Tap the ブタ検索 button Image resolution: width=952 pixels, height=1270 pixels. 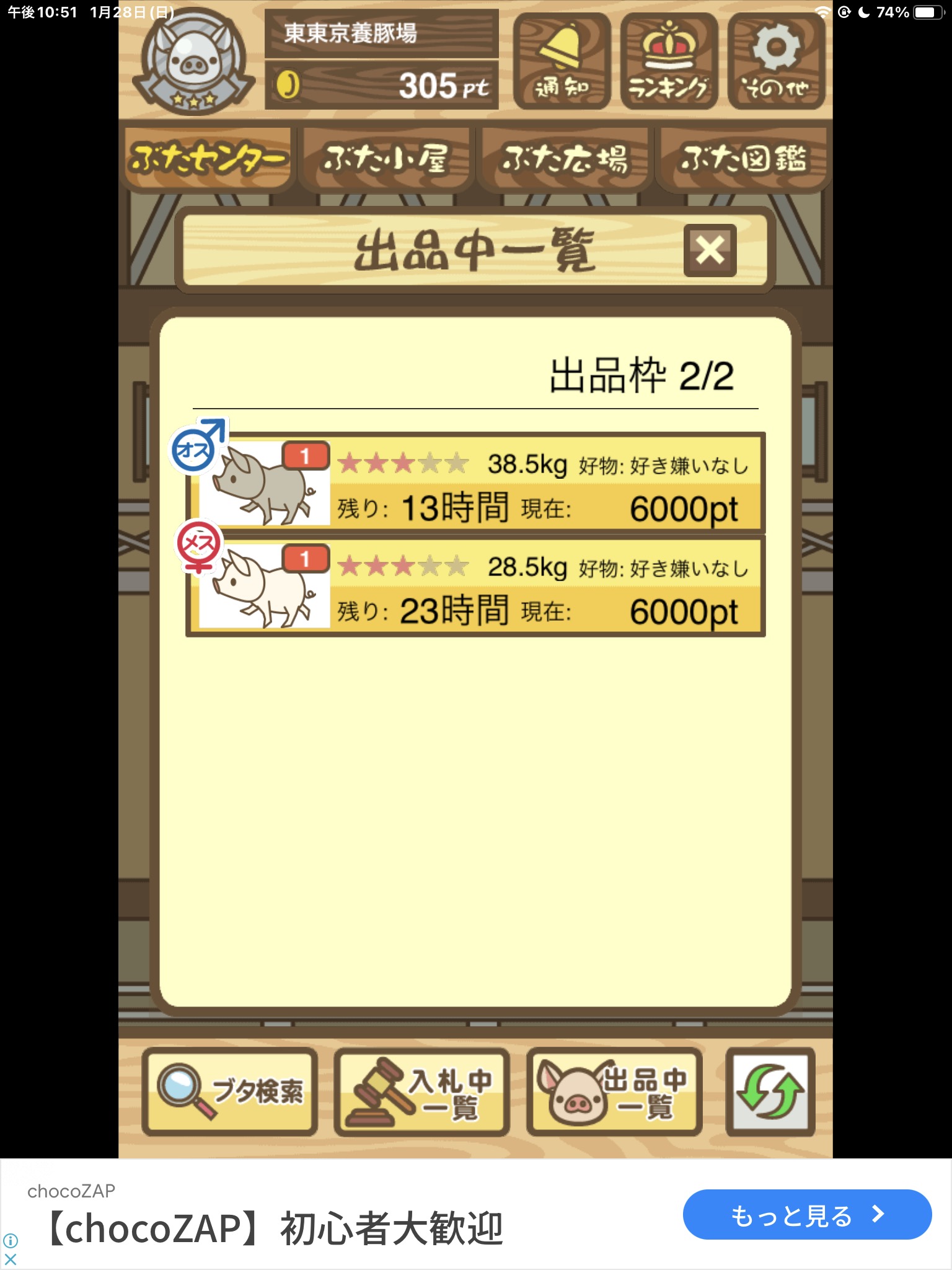[x=230, y=1092]
